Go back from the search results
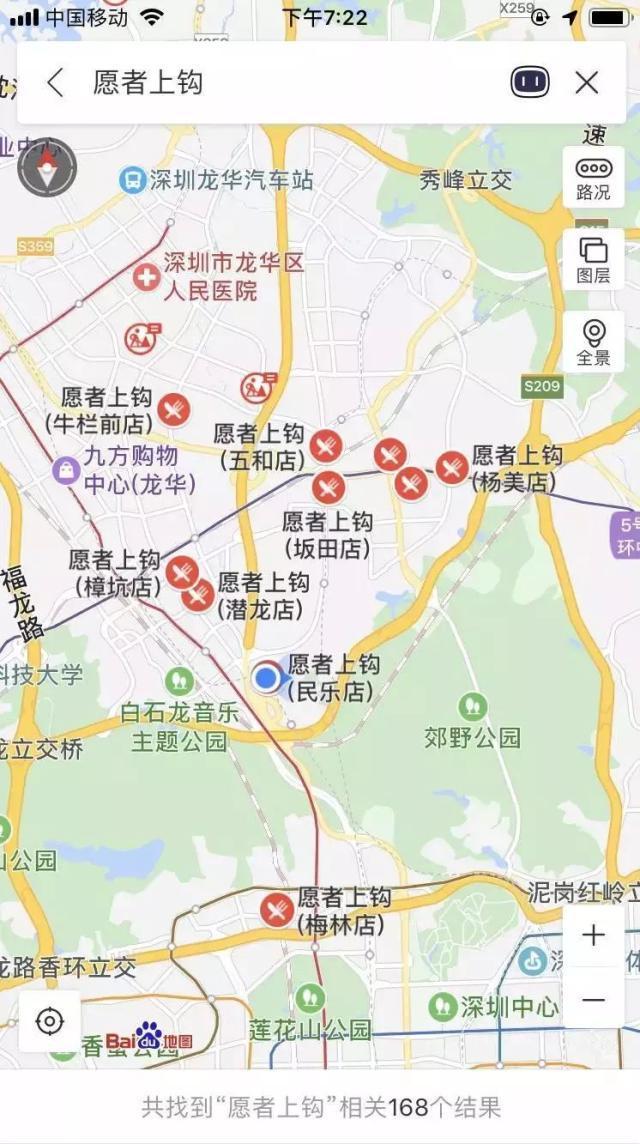The height and width of the screenshot is (1144, 640). (55, 82)
